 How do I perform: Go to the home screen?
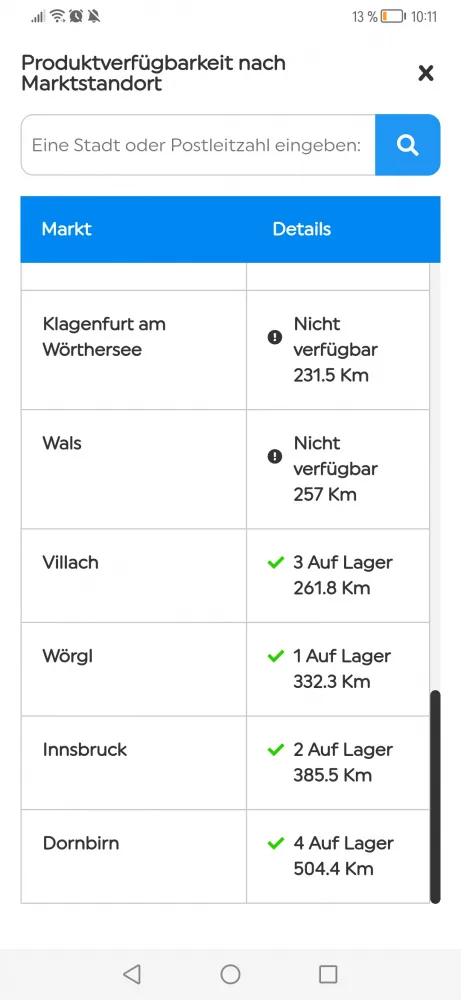pyautogui.click(x=230, y=974)
